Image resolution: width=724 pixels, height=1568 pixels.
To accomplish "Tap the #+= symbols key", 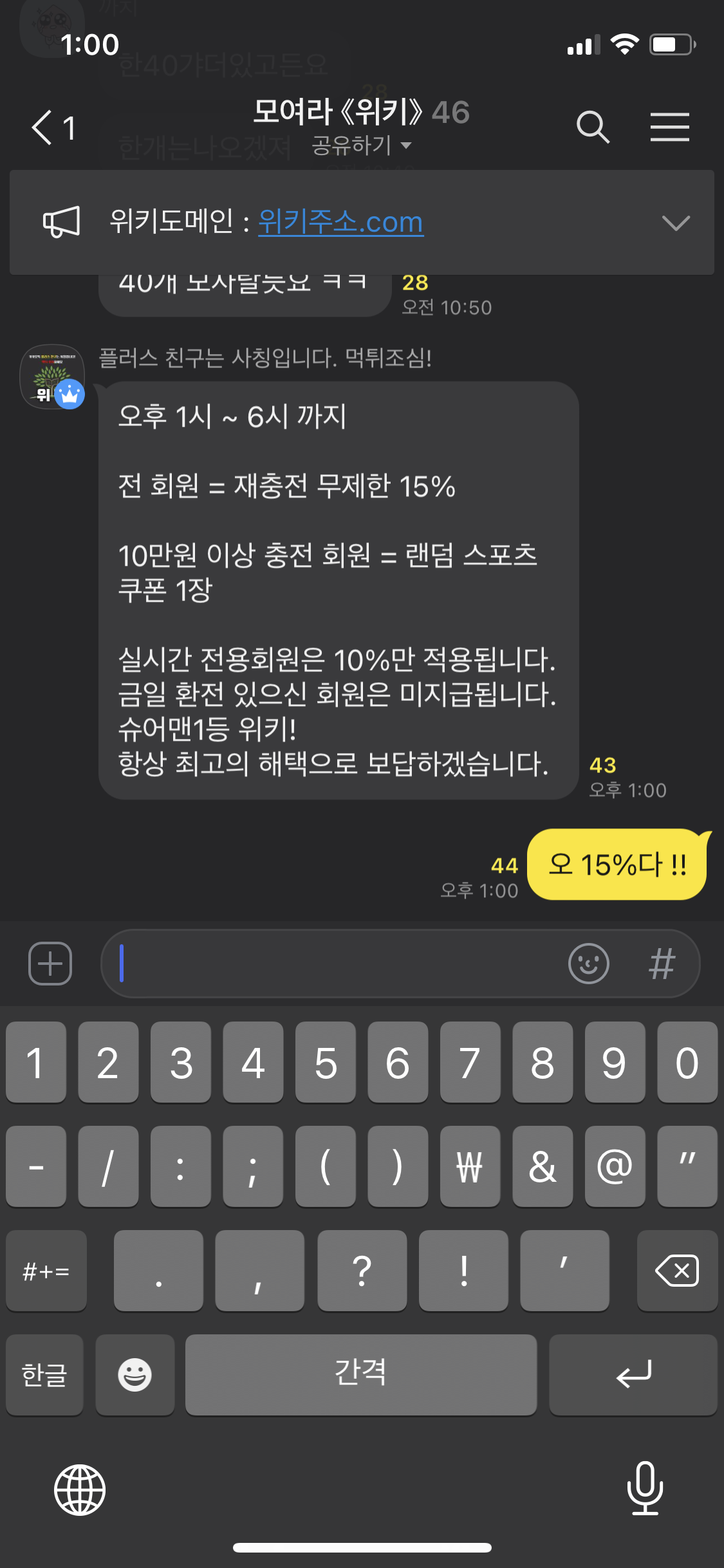I will (46, 1271).
